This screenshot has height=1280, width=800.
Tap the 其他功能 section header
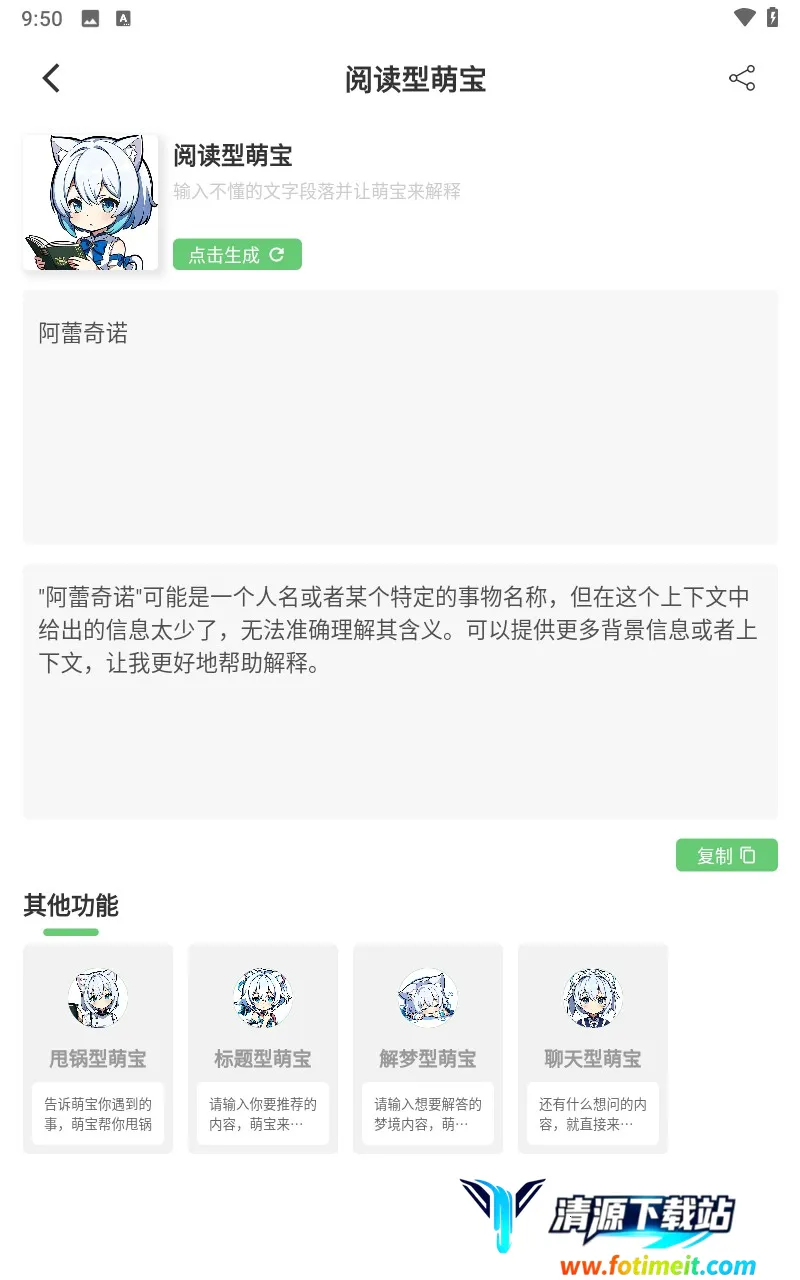click(x=69, y=907)
